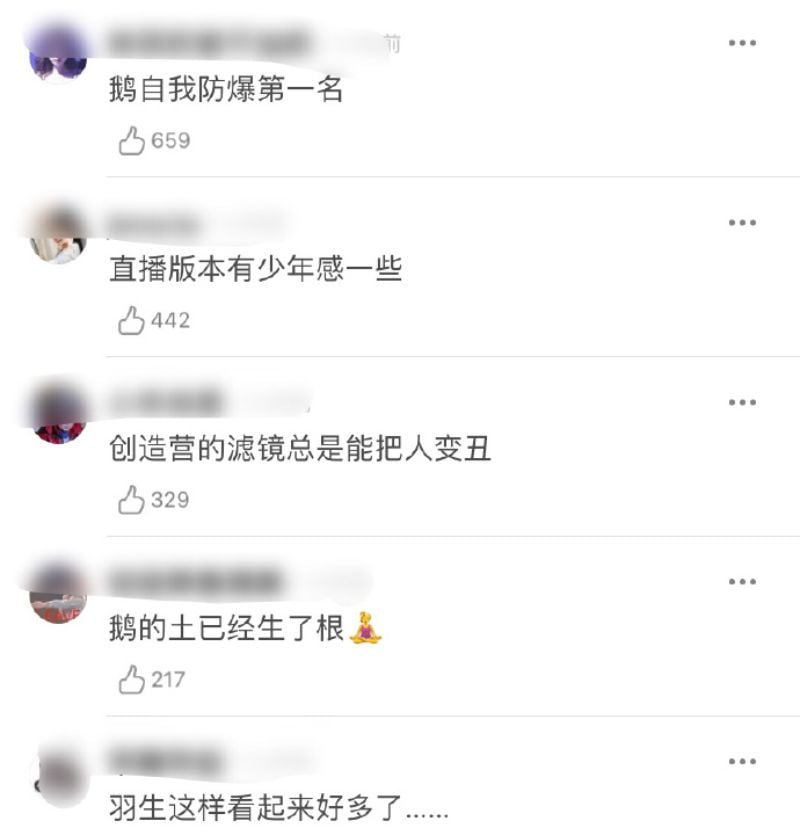View avatar of the 鹅自我防爆第一名 commenter
Image resolution: width=800 pixels, height=832 pixels.
click(x=57, y=53)
